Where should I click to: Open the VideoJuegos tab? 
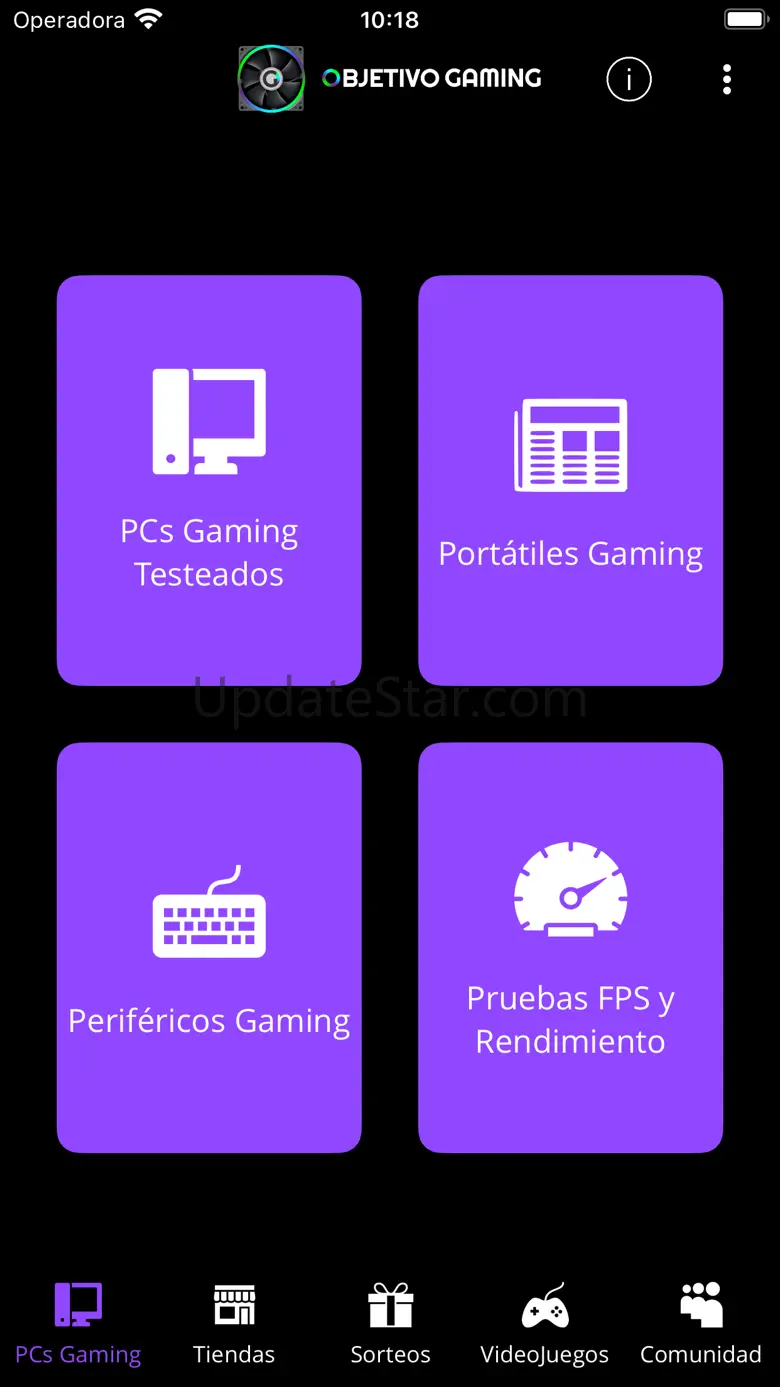tap(545, 1324)
